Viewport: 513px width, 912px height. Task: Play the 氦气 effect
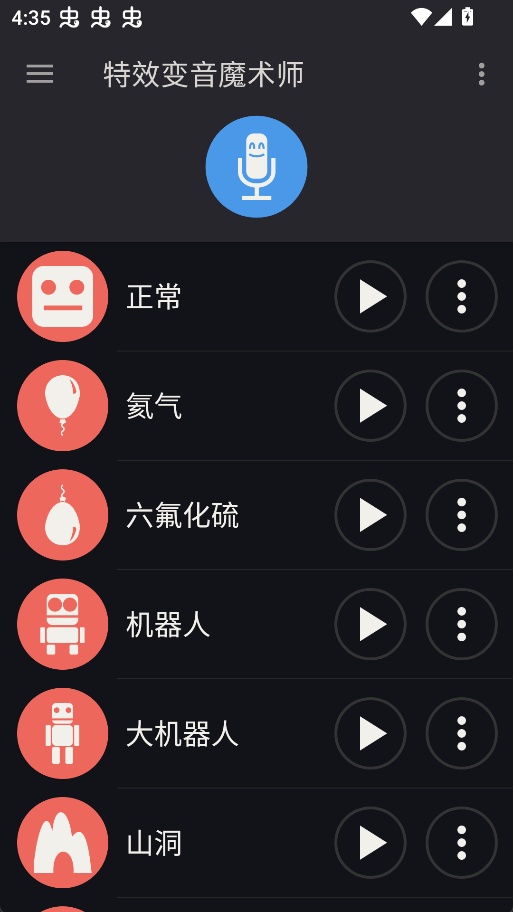click(370, 406)
